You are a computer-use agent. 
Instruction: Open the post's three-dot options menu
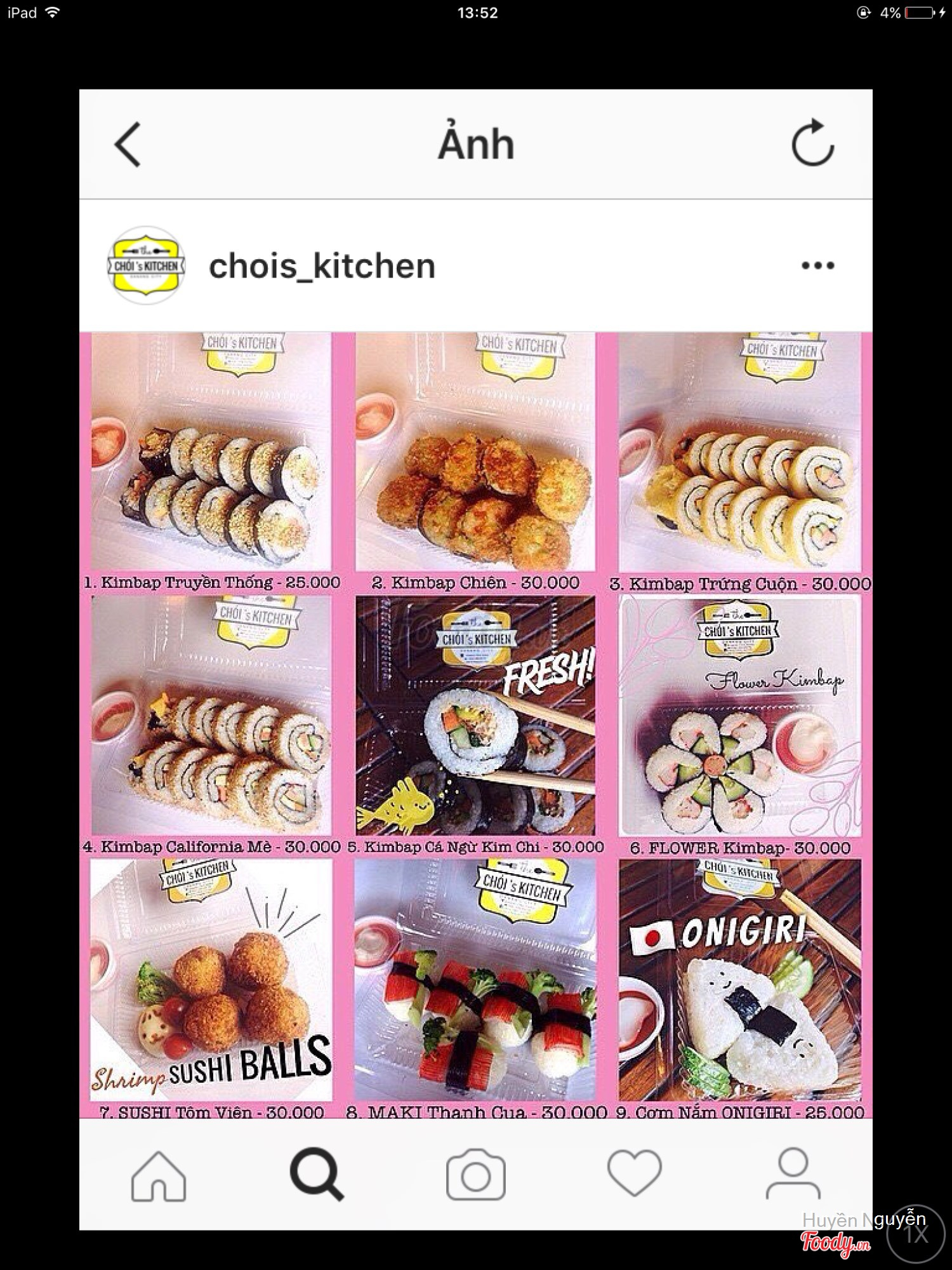click(817, 265)
